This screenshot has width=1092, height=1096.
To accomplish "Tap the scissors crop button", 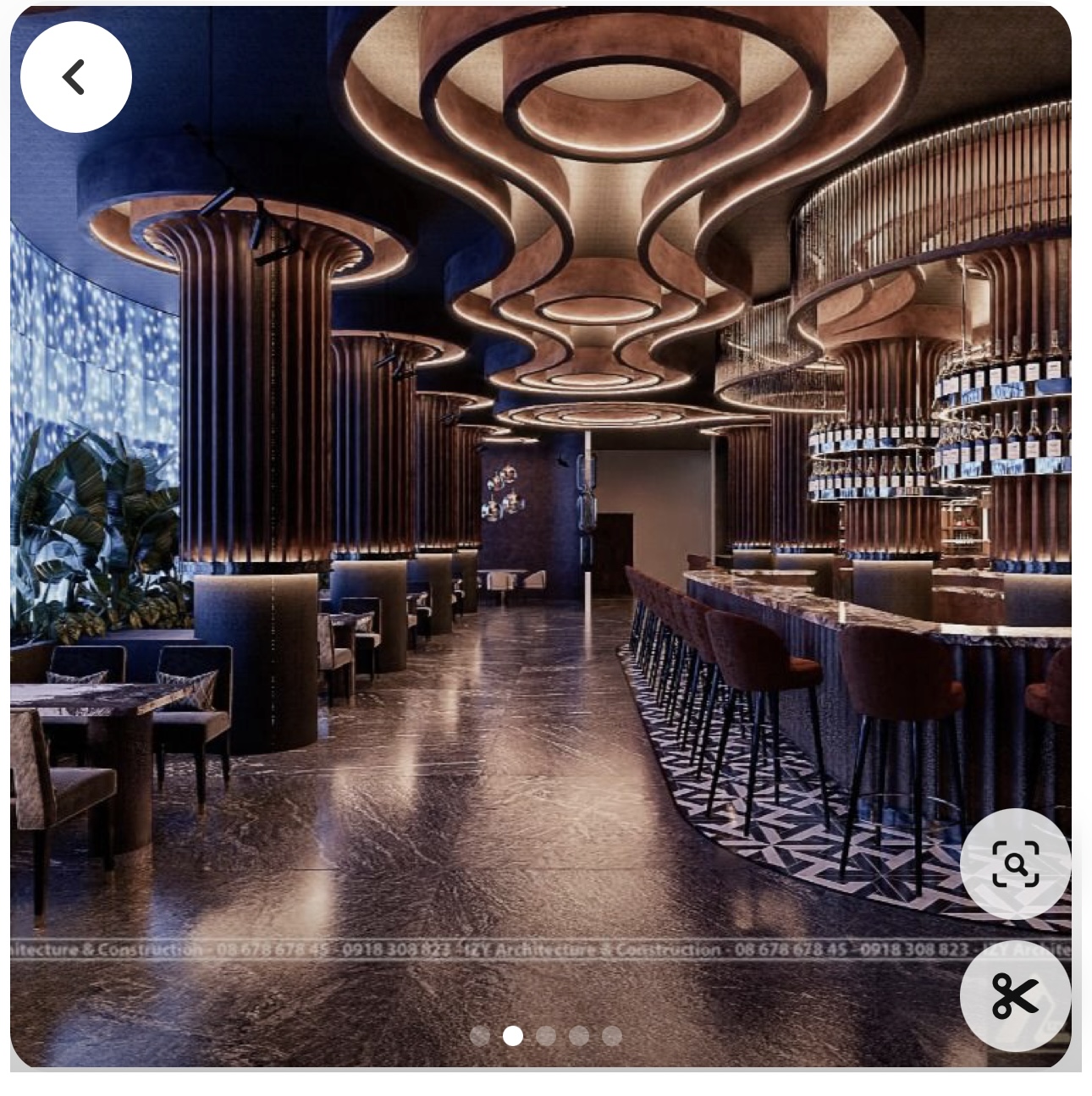I will [1015, 996].
